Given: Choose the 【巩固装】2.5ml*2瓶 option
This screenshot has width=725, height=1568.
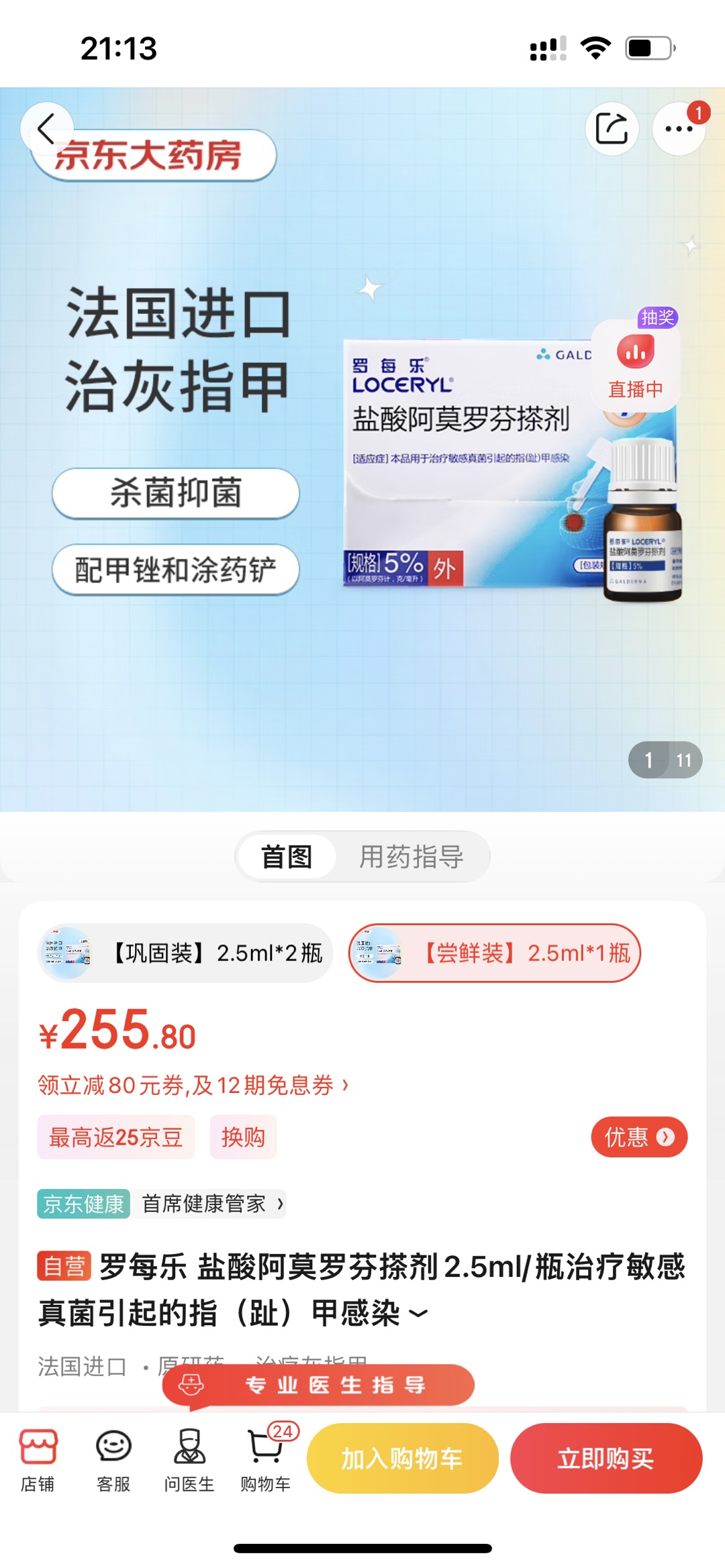Looking at the screenshot, I should pyautogui.click(x=186, y=953).
